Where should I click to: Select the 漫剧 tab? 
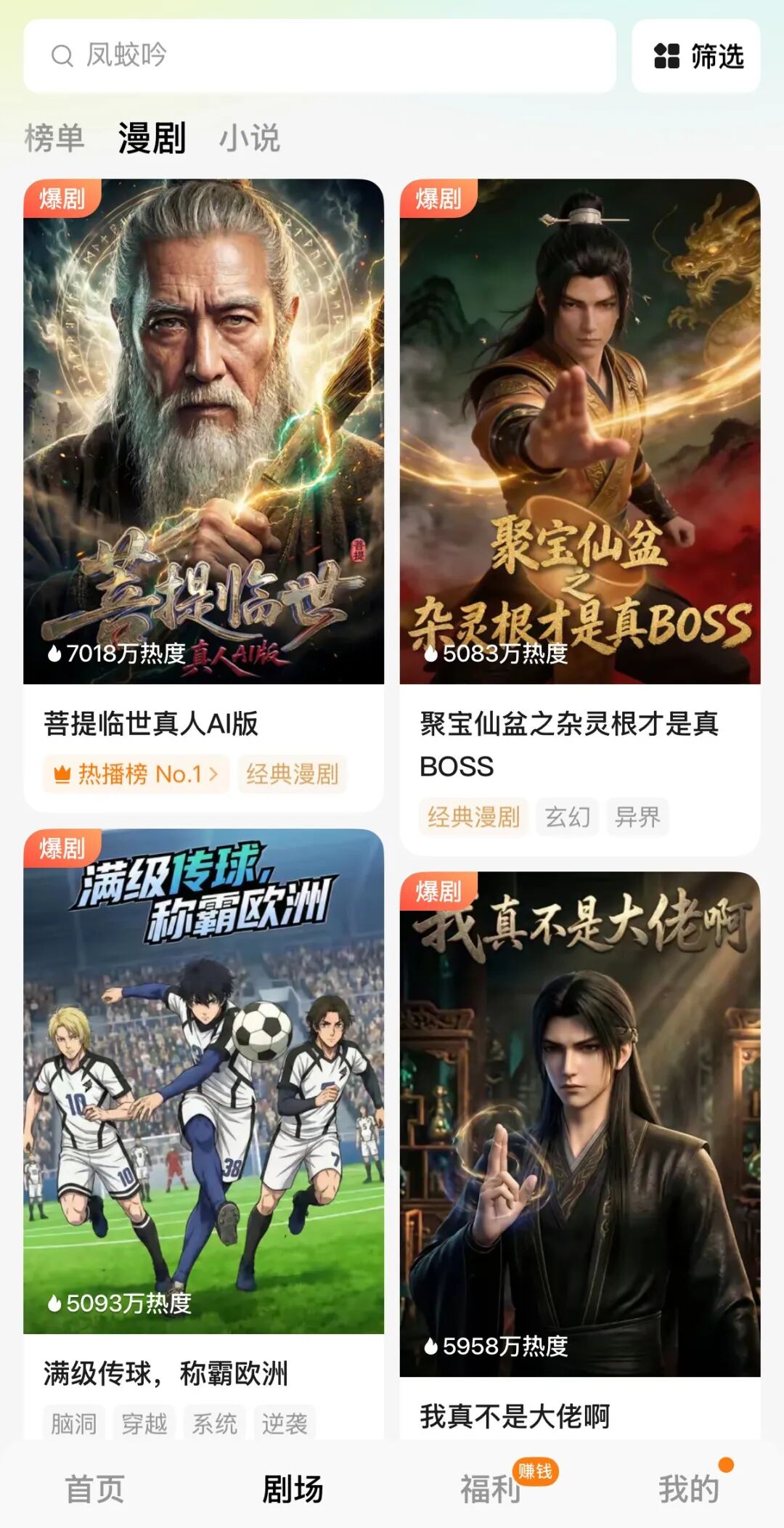pyautogui.click(x=152, y=138)
